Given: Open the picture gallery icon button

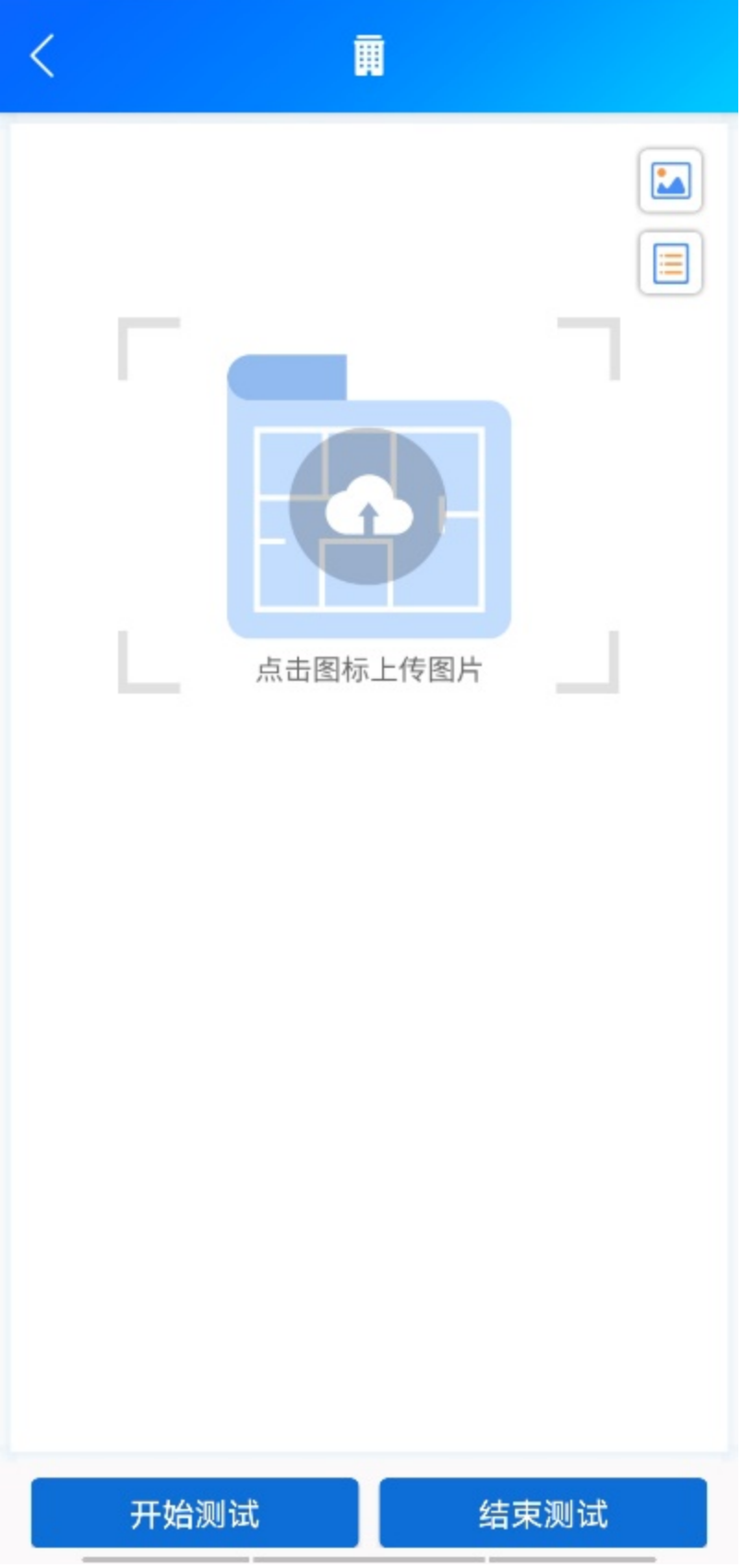Looking at the screenshot, I should (x=670, y=181).
